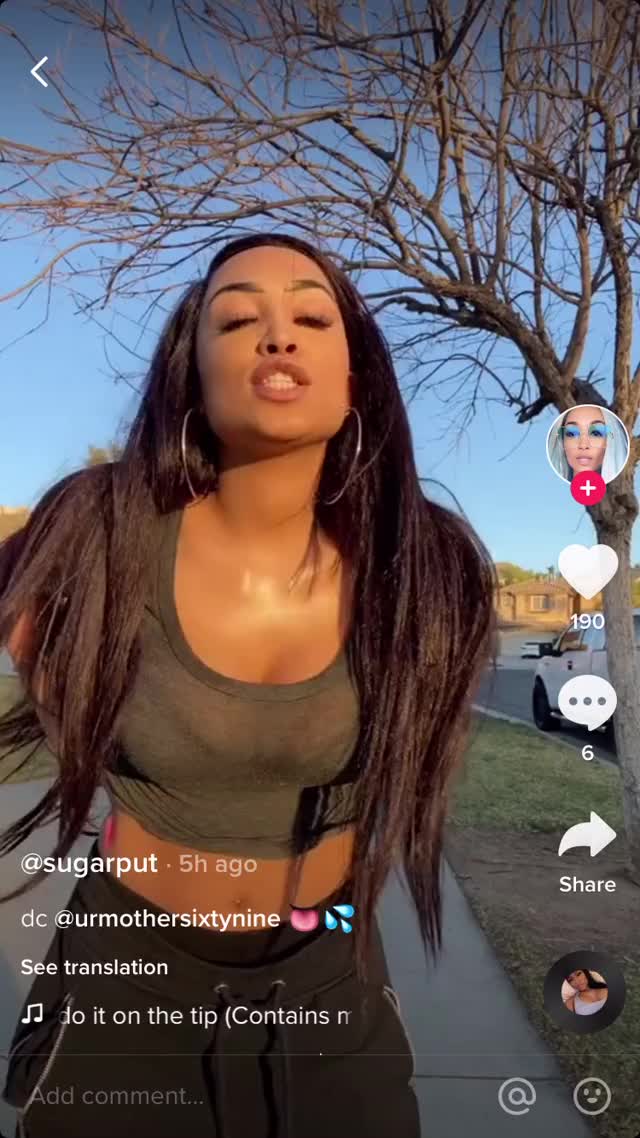The height and width of the screenshot is (1138, 640).
Task: Like this video with the heart
Action: click(588, 572)
